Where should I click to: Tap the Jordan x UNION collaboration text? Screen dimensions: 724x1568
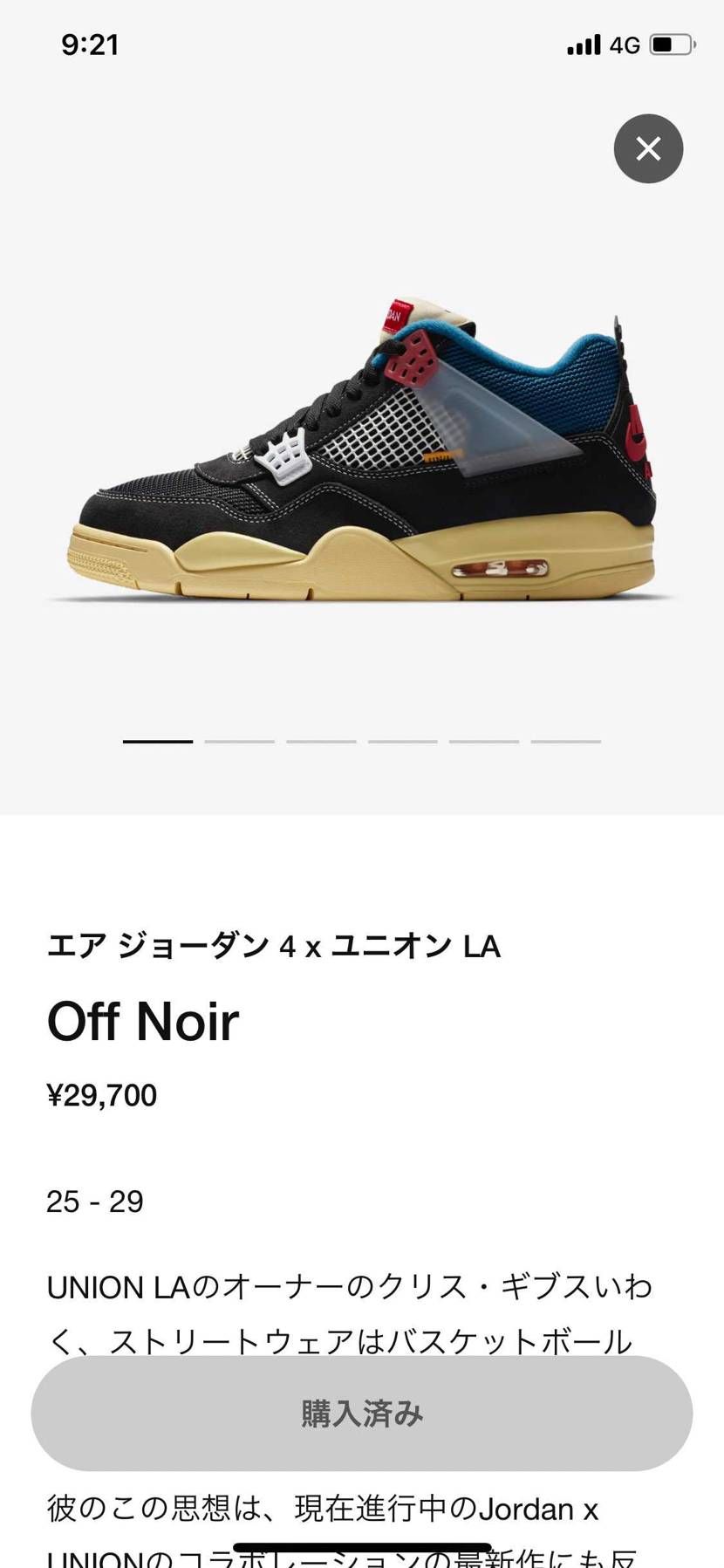pos(323,1509)
